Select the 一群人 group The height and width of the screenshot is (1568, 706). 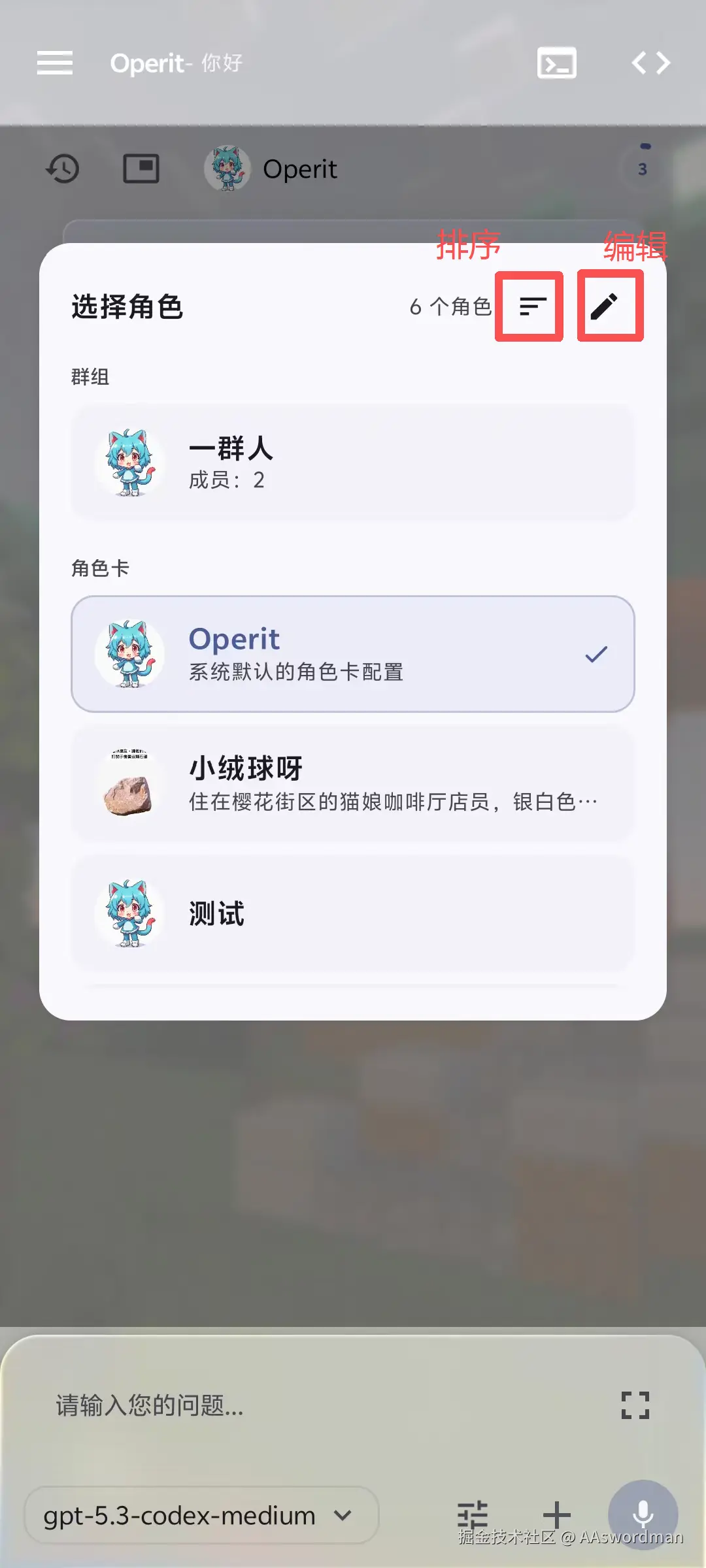tap(353, 463)
